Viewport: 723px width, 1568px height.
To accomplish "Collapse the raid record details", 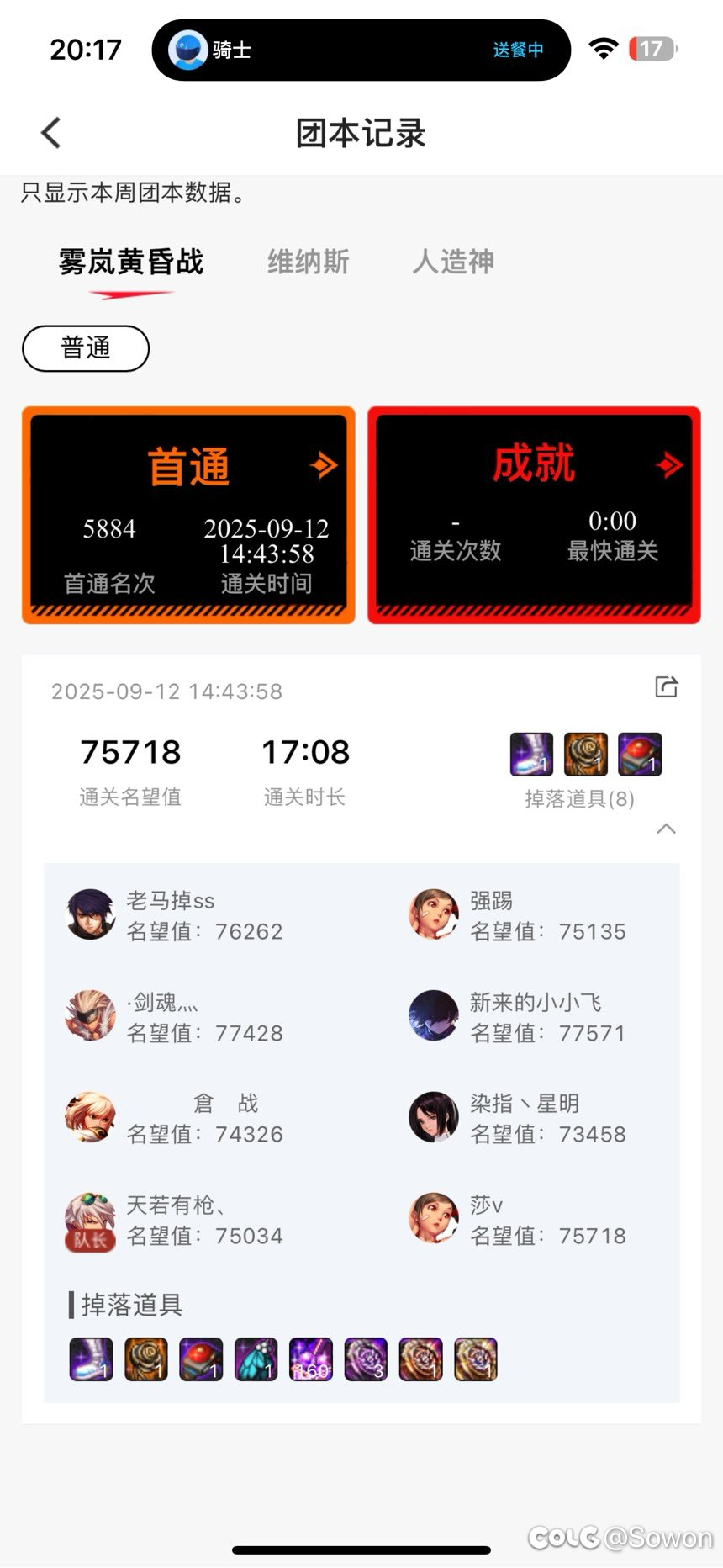I will [x=666, y=829].
